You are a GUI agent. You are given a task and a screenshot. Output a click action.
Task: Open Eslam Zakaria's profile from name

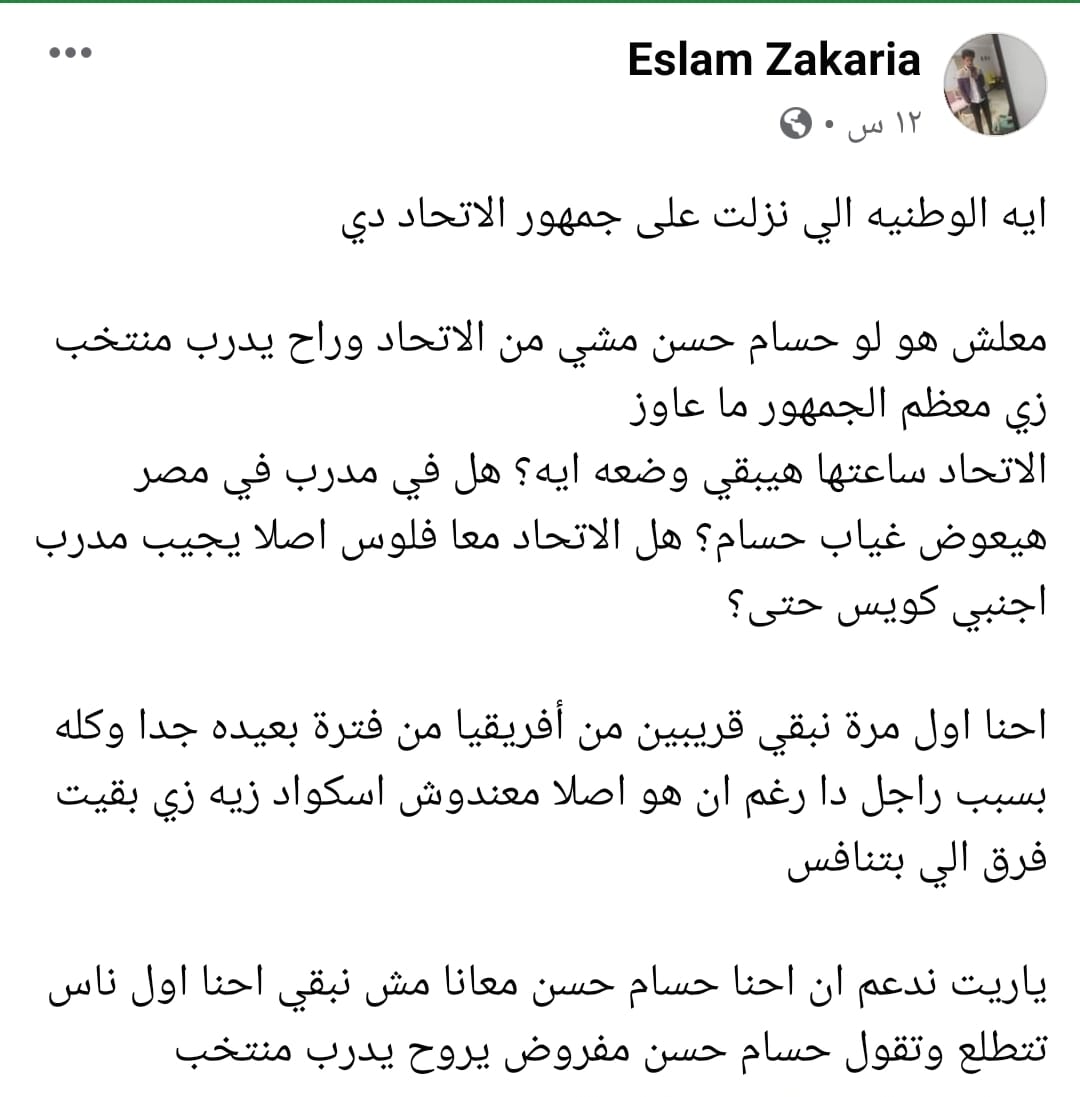tap(773, 61)
